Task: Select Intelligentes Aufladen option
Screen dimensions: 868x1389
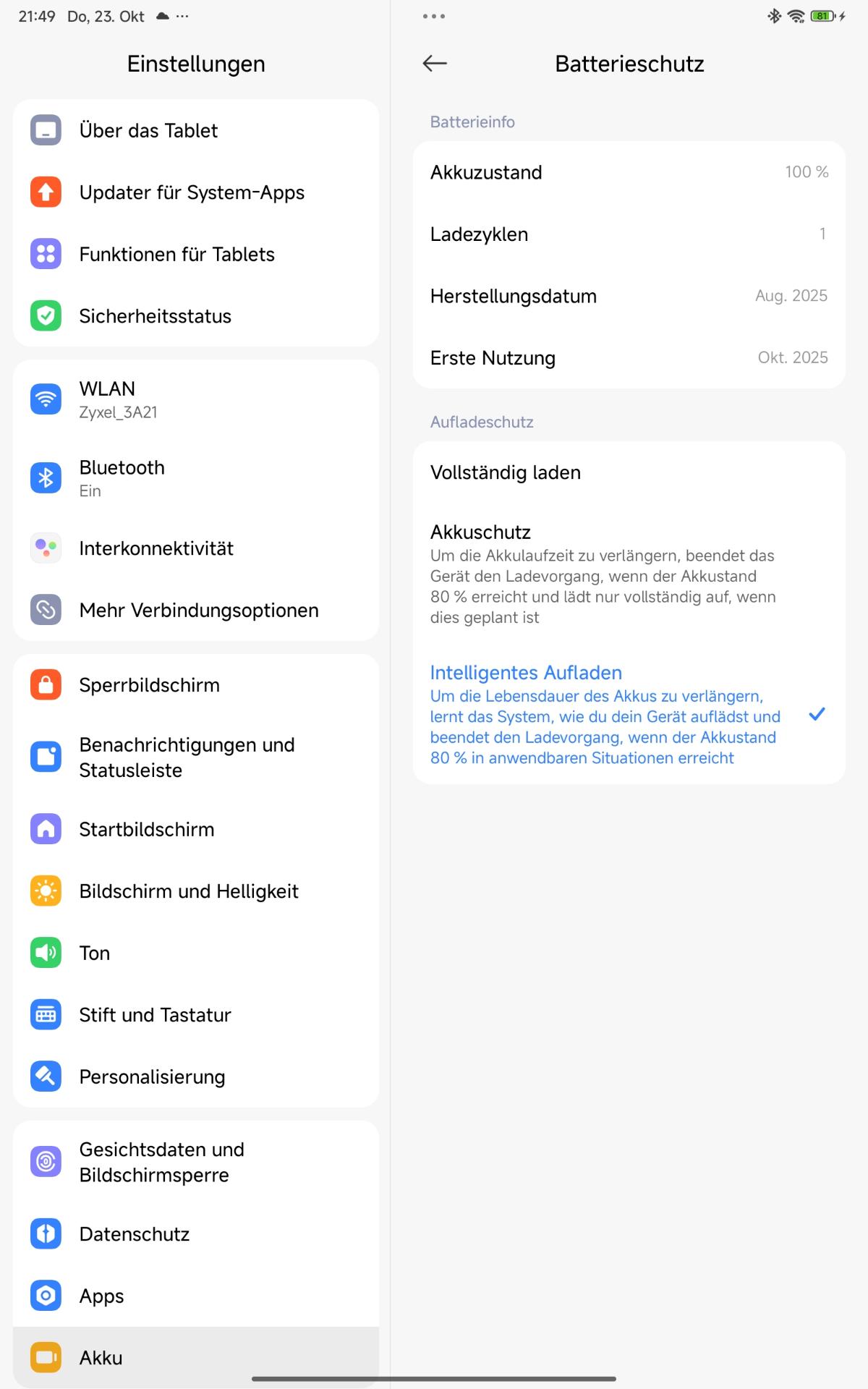Action: coord(628,714)
